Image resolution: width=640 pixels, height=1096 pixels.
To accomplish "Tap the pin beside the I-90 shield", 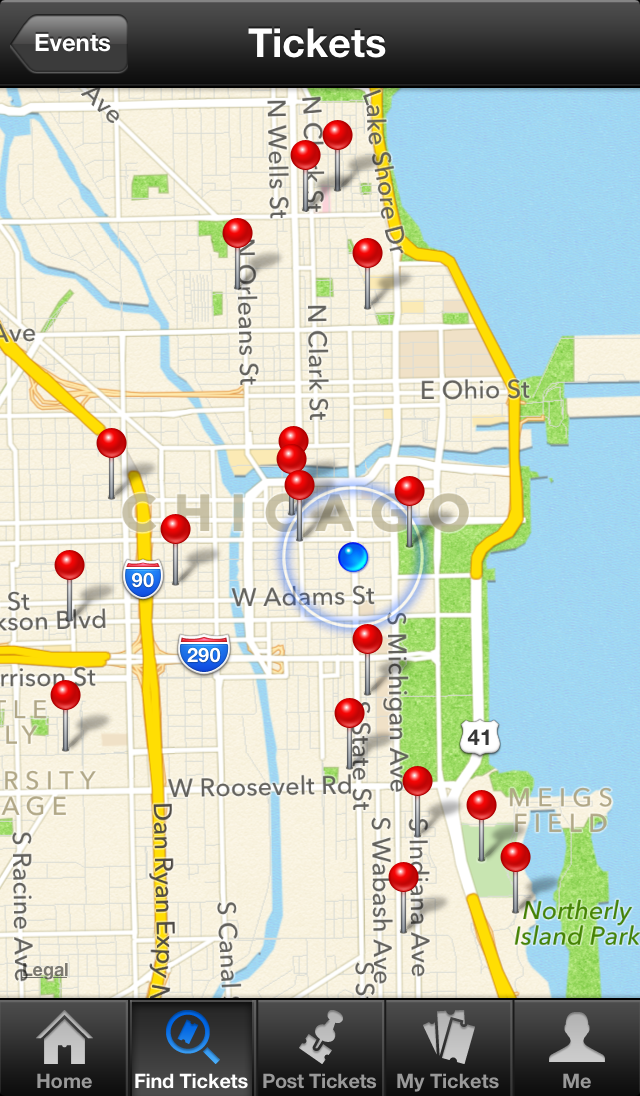I will 176,530.
